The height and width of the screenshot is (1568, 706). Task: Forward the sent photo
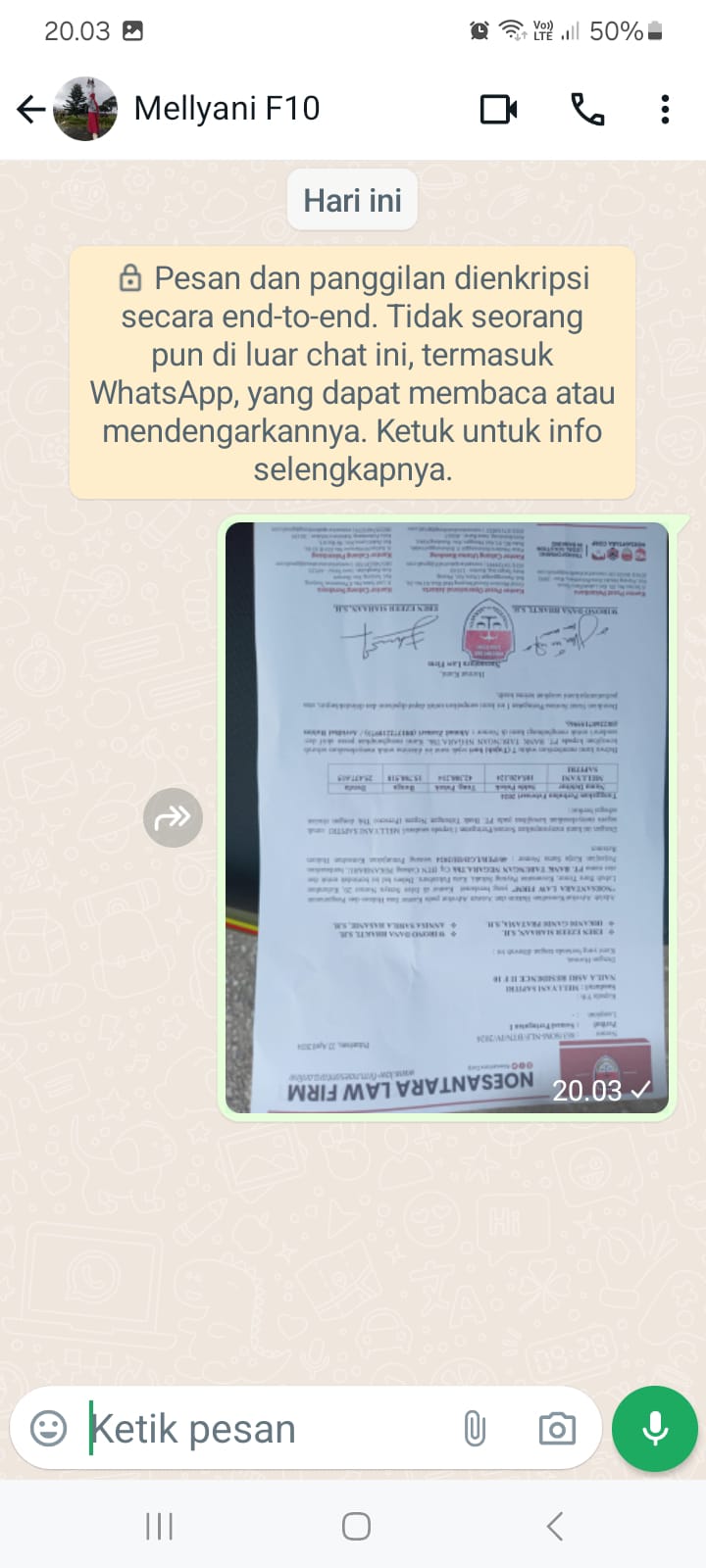173,817
